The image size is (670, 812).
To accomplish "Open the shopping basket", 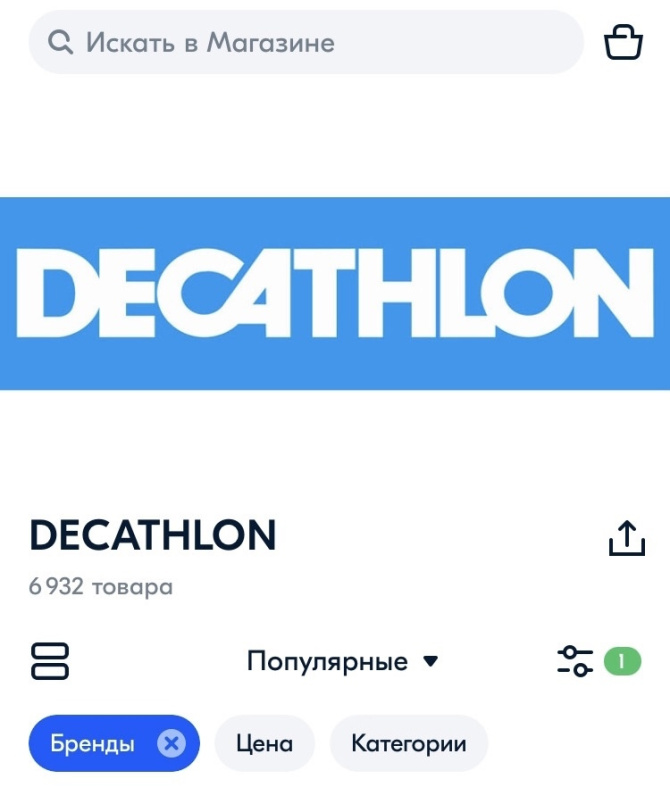I will click(x=623, y=42).
